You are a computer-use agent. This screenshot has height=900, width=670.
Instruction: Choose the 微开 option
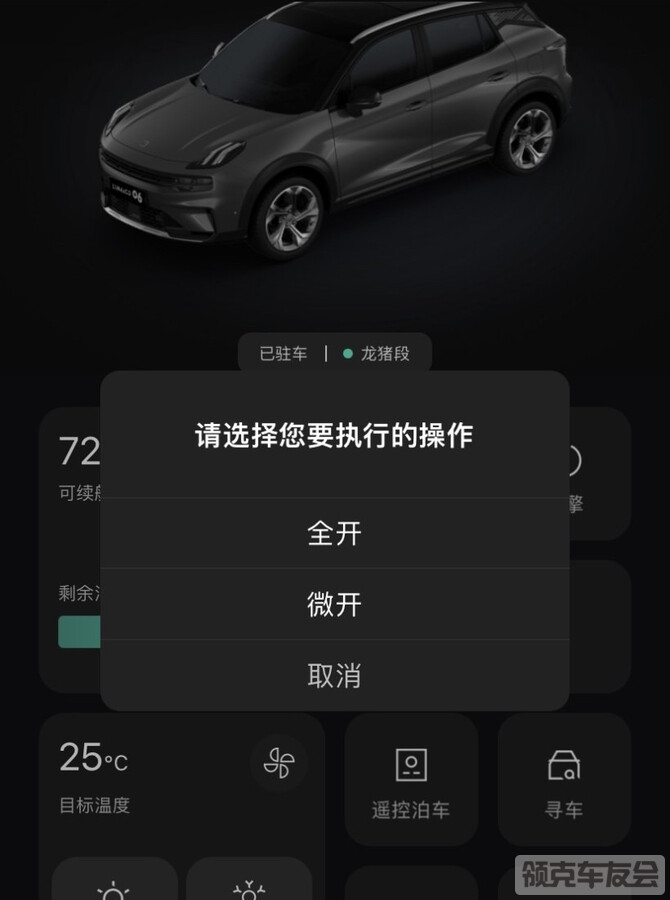coord(334,604)
